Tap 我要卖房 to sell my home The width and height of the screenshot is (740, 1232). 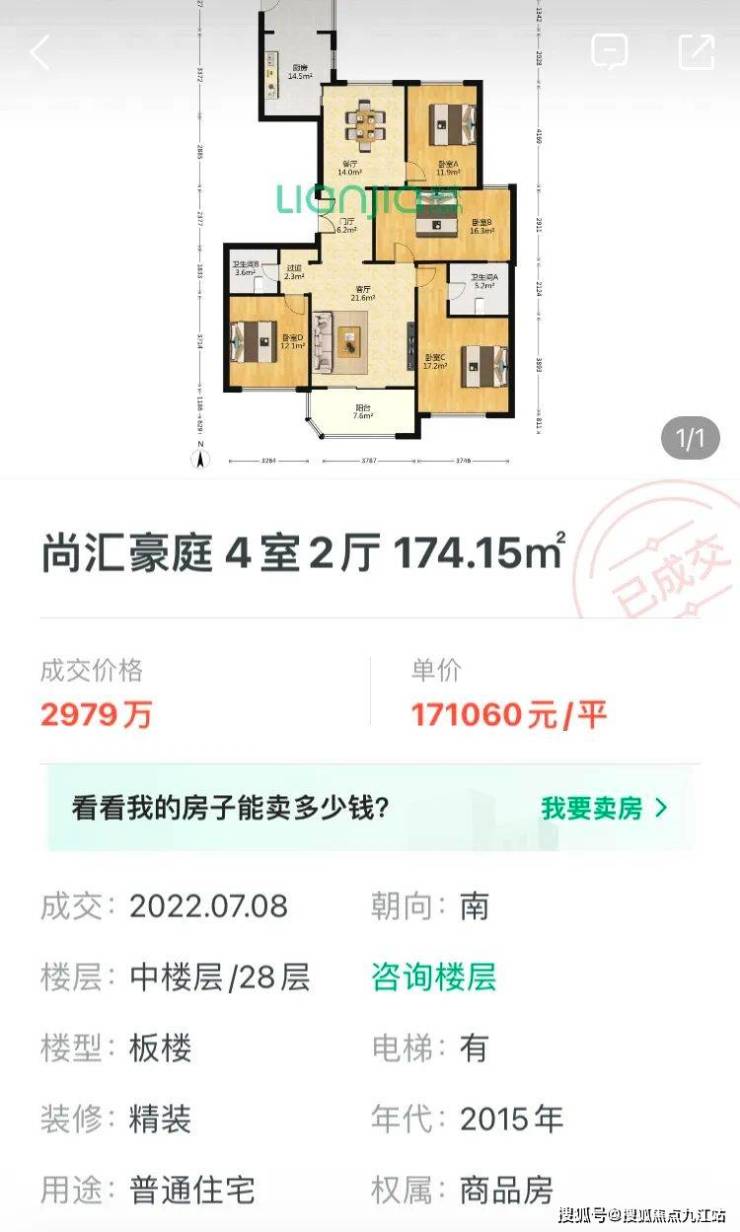click(x=603, y=808)
